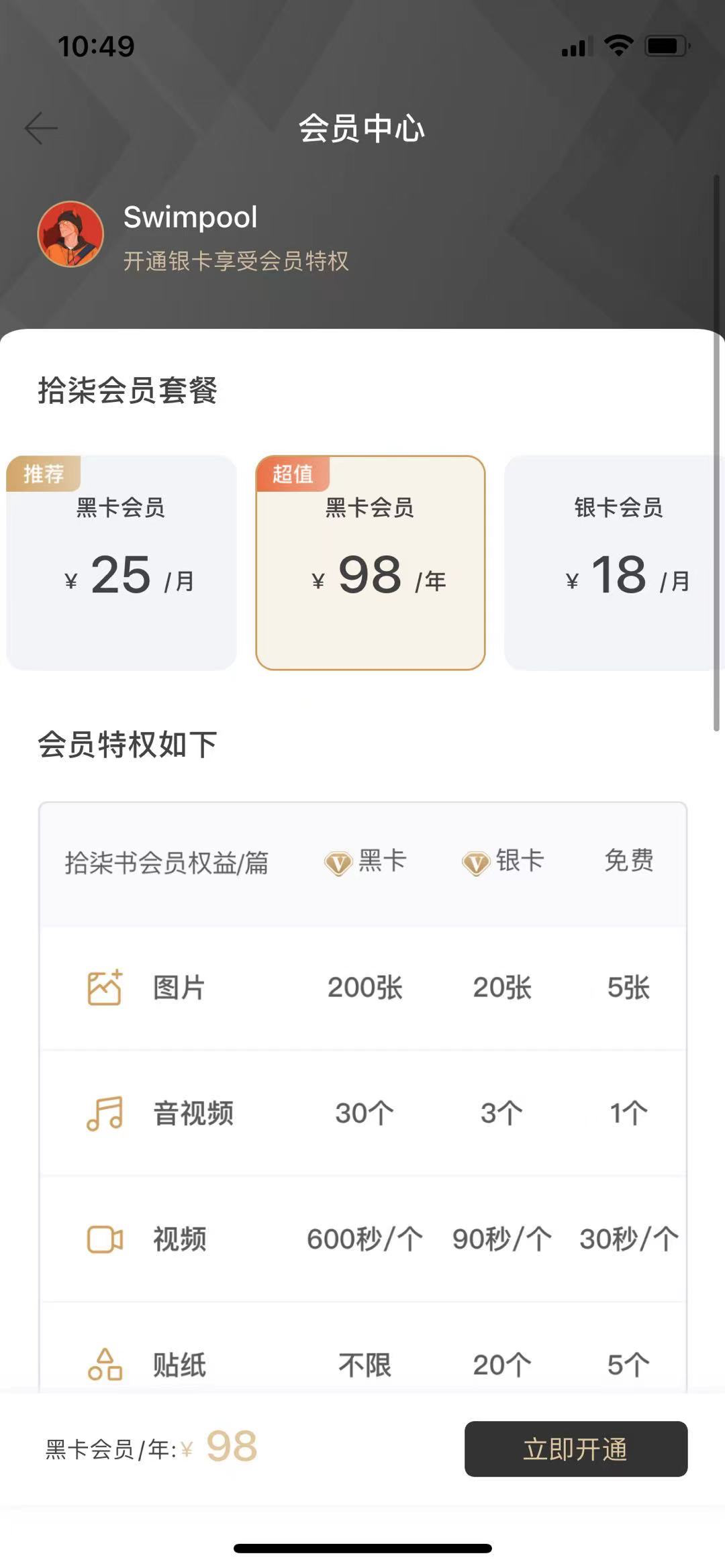Choose the ¥18 monthly silver card plan
725x1568 pixels.
[614, 563]
